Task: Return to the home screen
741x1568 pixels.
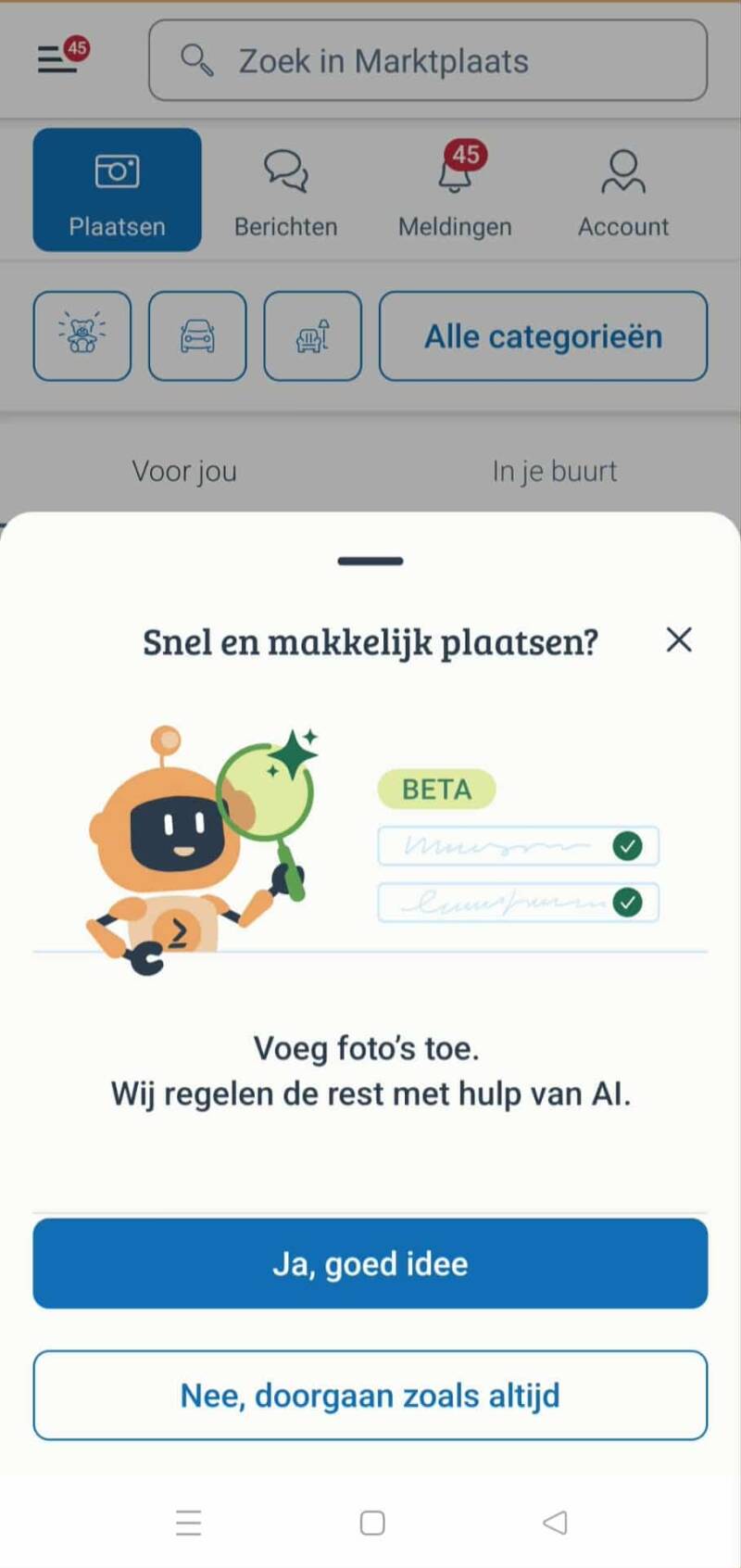Action: tap(372, 1523)
